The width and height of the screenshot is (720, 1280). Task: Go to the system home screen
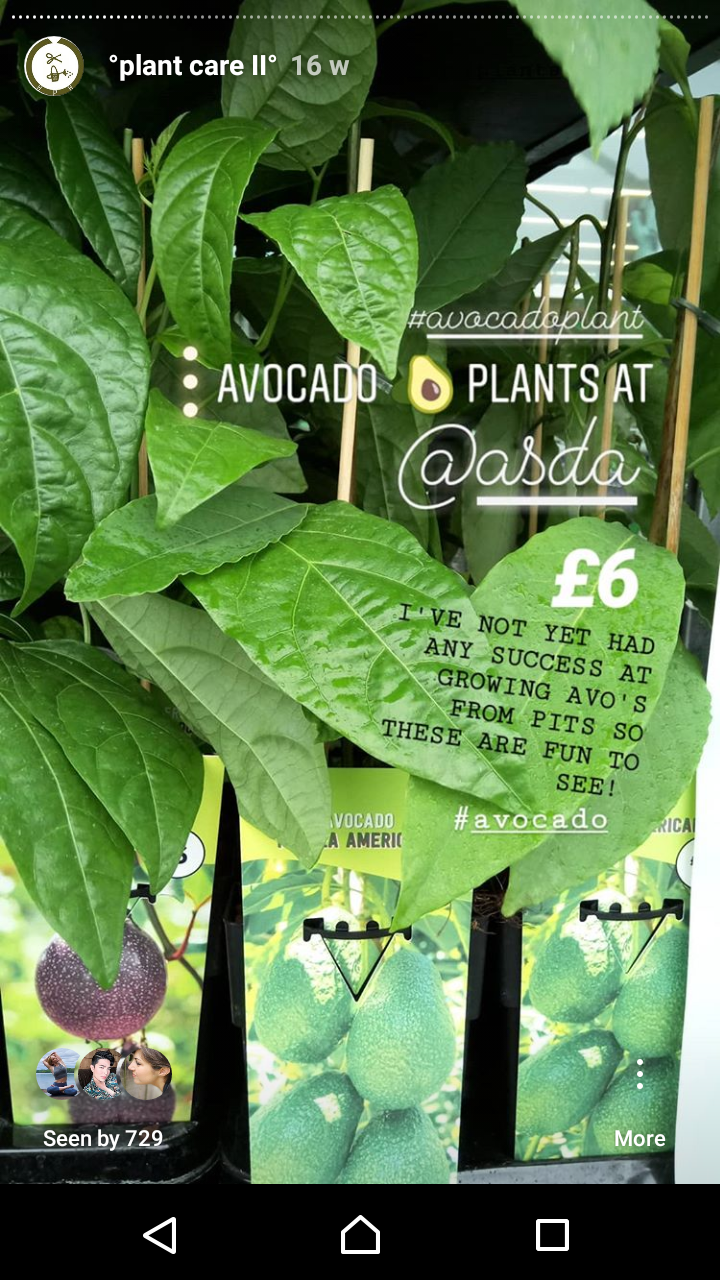[360, 1235]
